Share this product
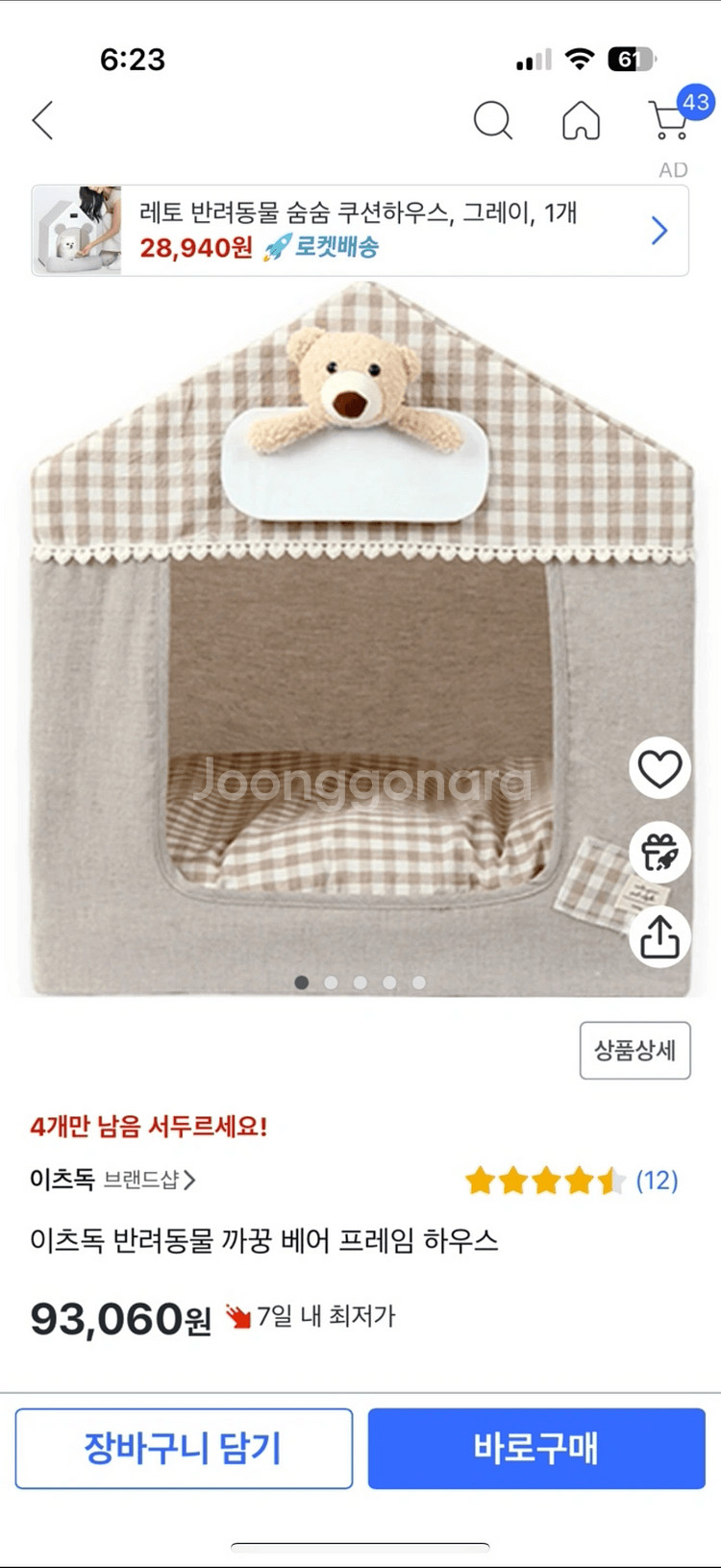721x1568 pixels. (659, 936)
